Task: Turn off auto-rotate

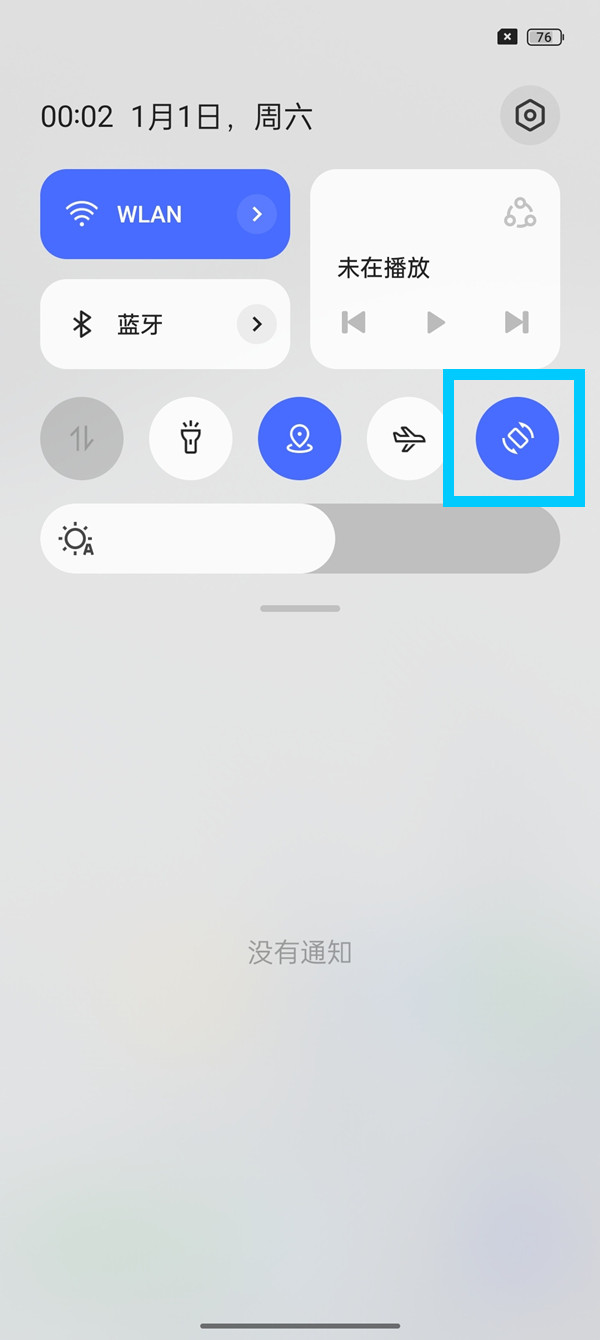Action: pyautogui.click(x=518, y=438)
